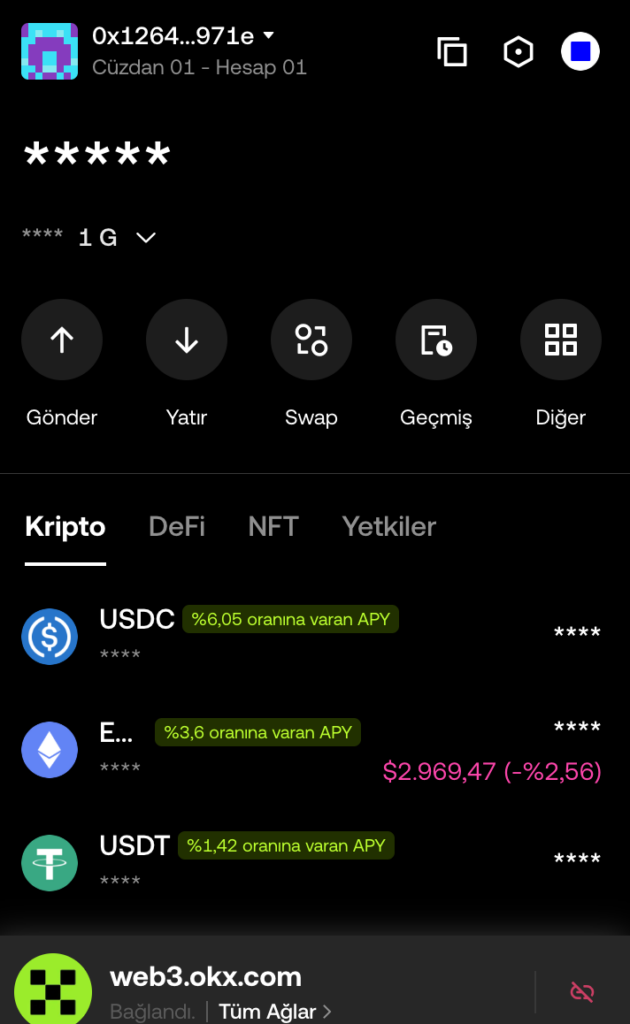Open the hexagon settings icon
Viewport: 630px width, 1024px height.
coord(518,52)
